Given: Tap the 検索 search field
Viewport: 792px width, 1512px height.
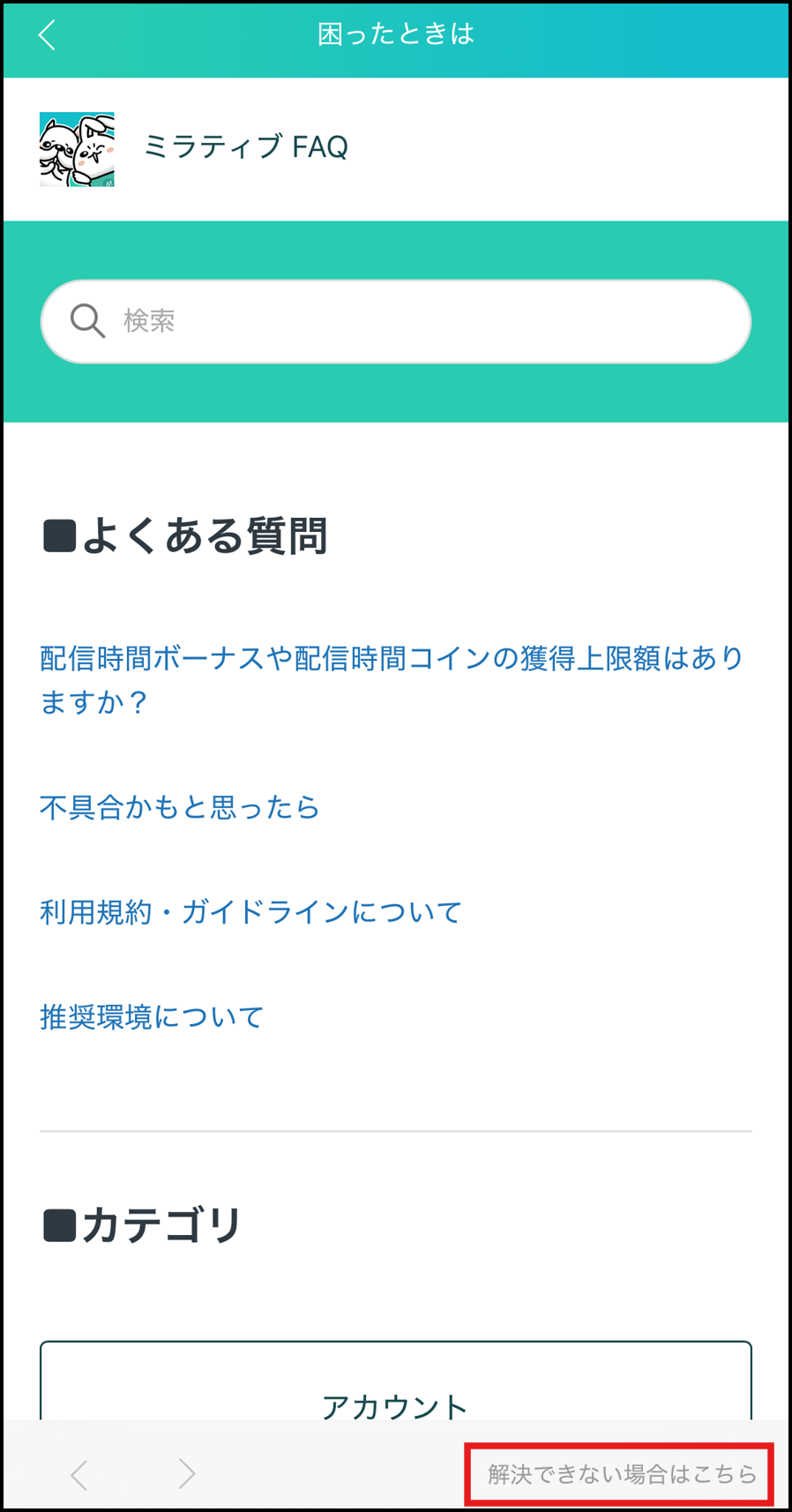Looking at the screenshot, I should click(x=395, y=321).
